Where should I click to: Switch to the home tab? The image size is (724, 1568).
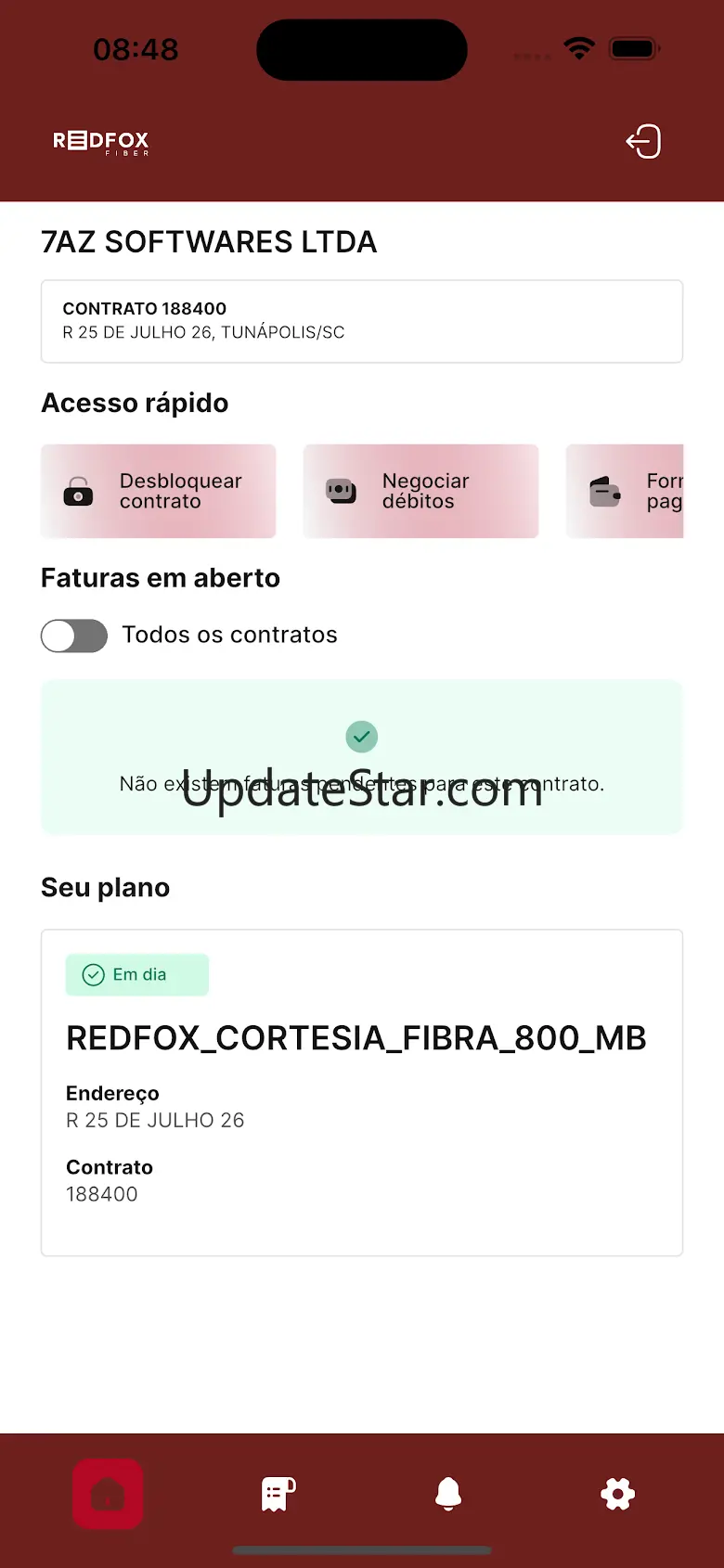[x=108, y=1494]
